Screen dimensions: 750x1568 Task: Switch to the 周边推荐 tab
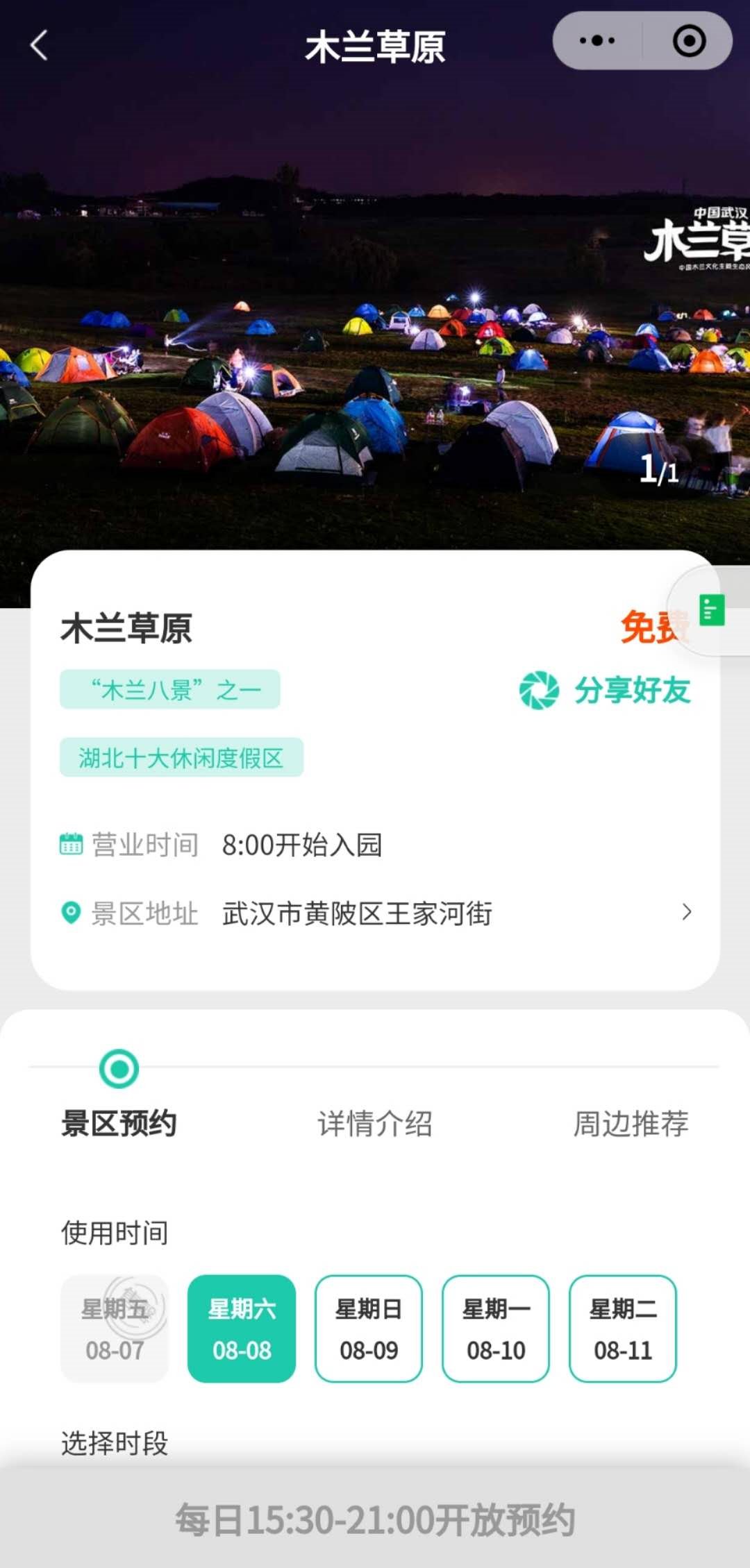pos(631,1123)
